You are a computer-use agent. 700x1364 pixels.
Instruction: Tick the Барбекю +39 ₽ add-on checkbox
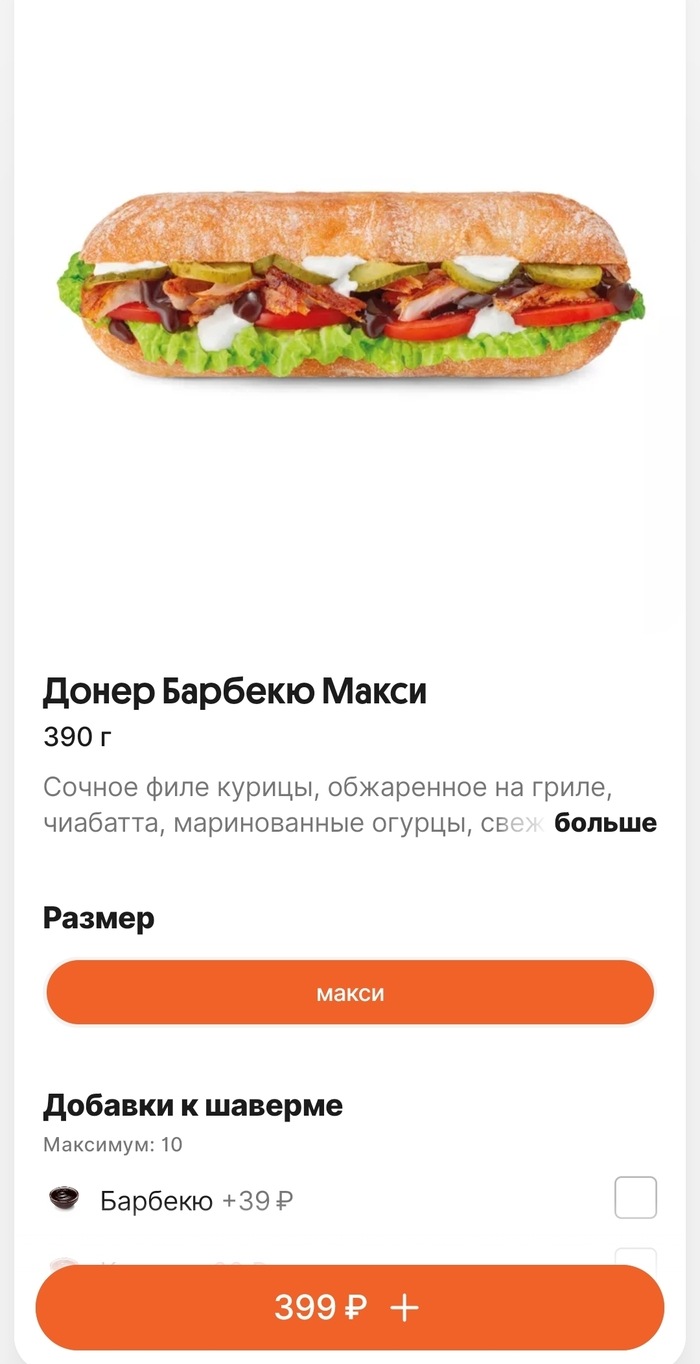pyautogui.click(x=635, y=1198)
